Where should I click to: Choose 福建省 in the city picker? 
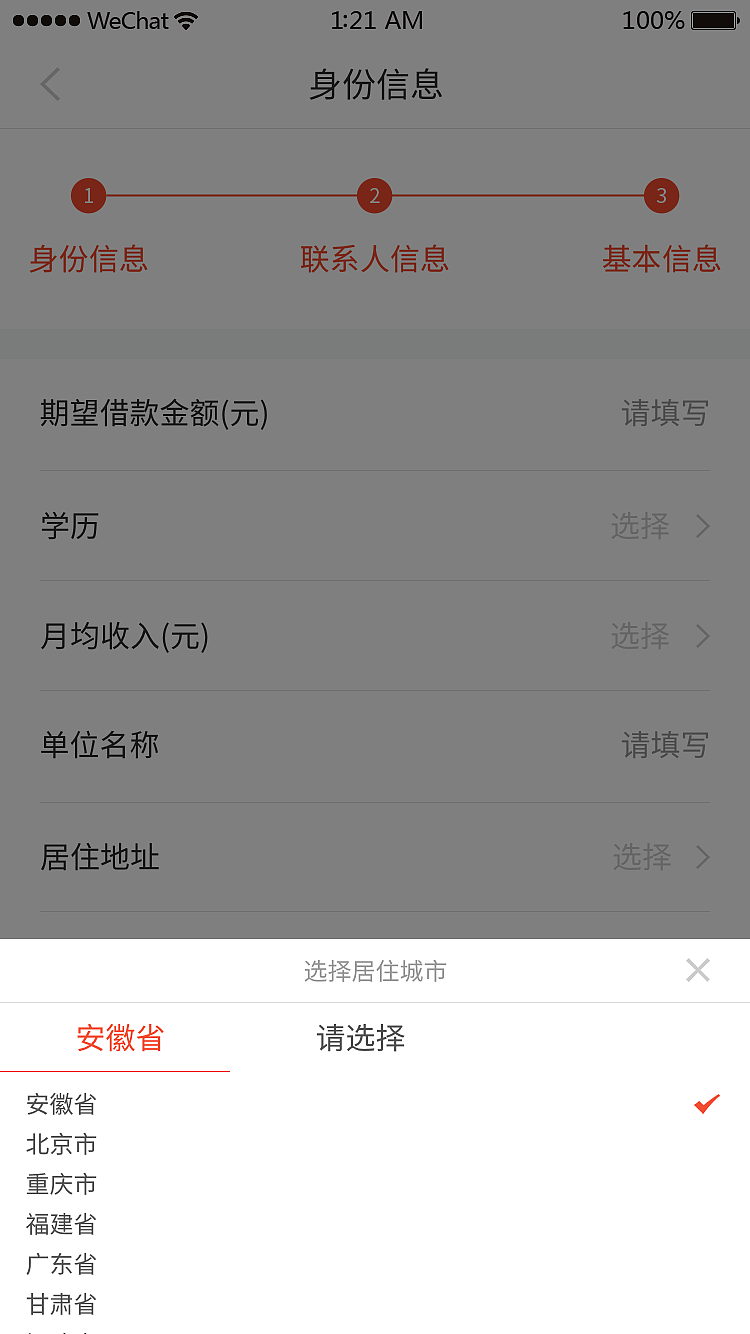click(60, 1224)
